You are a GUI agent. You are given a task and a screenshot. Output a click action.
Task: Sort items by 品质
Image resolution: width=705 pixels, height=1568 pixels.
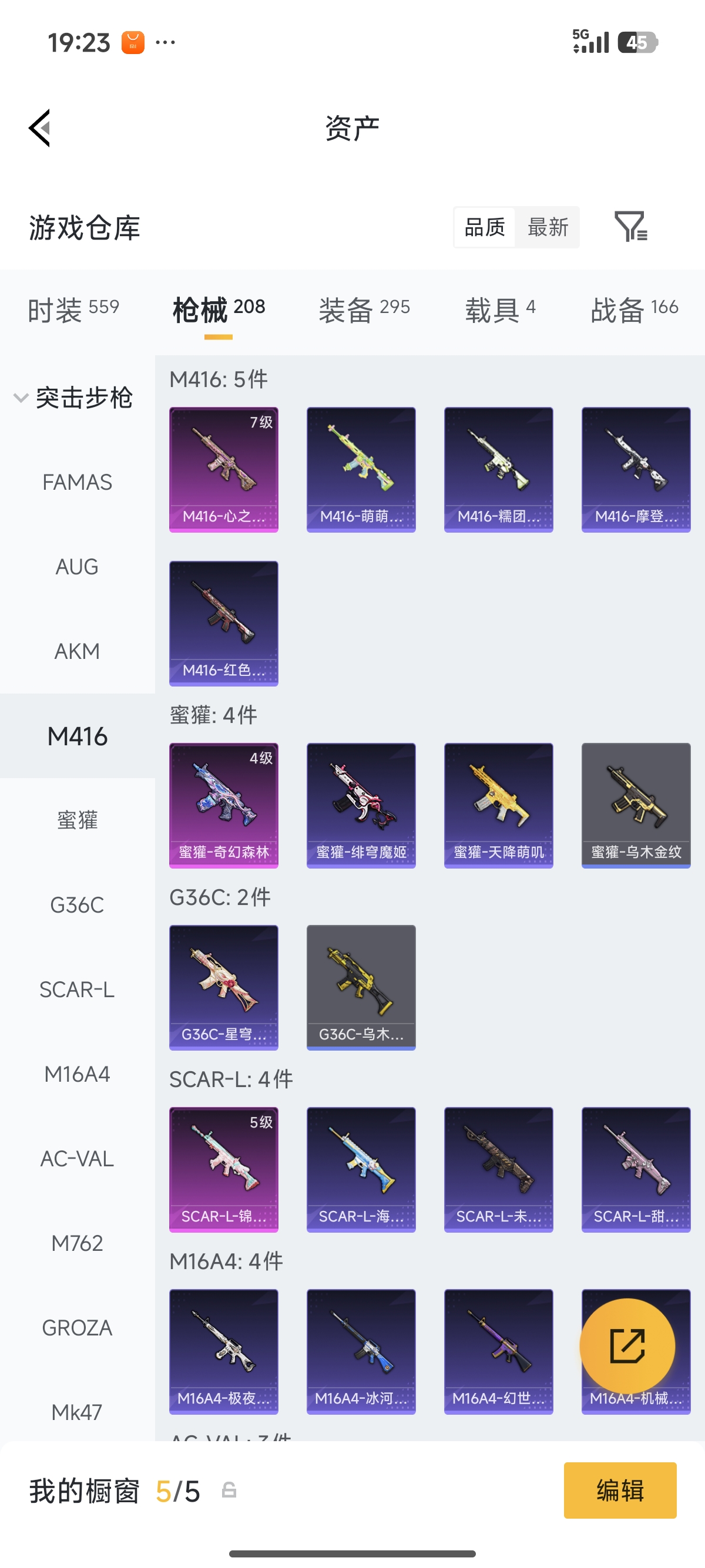[x=485, y=227]
